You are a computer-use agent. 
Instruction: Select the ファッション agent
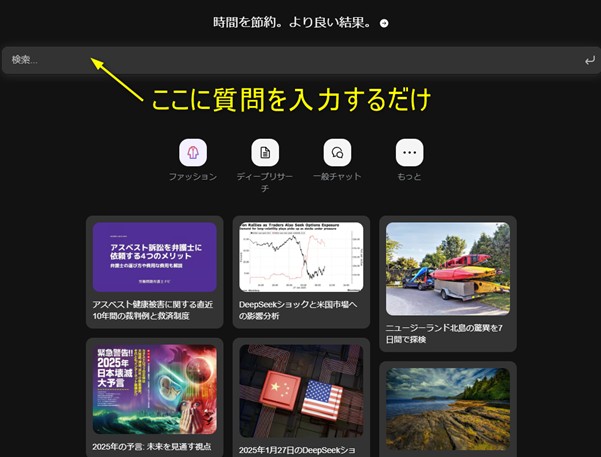click(x=193, y=153)
